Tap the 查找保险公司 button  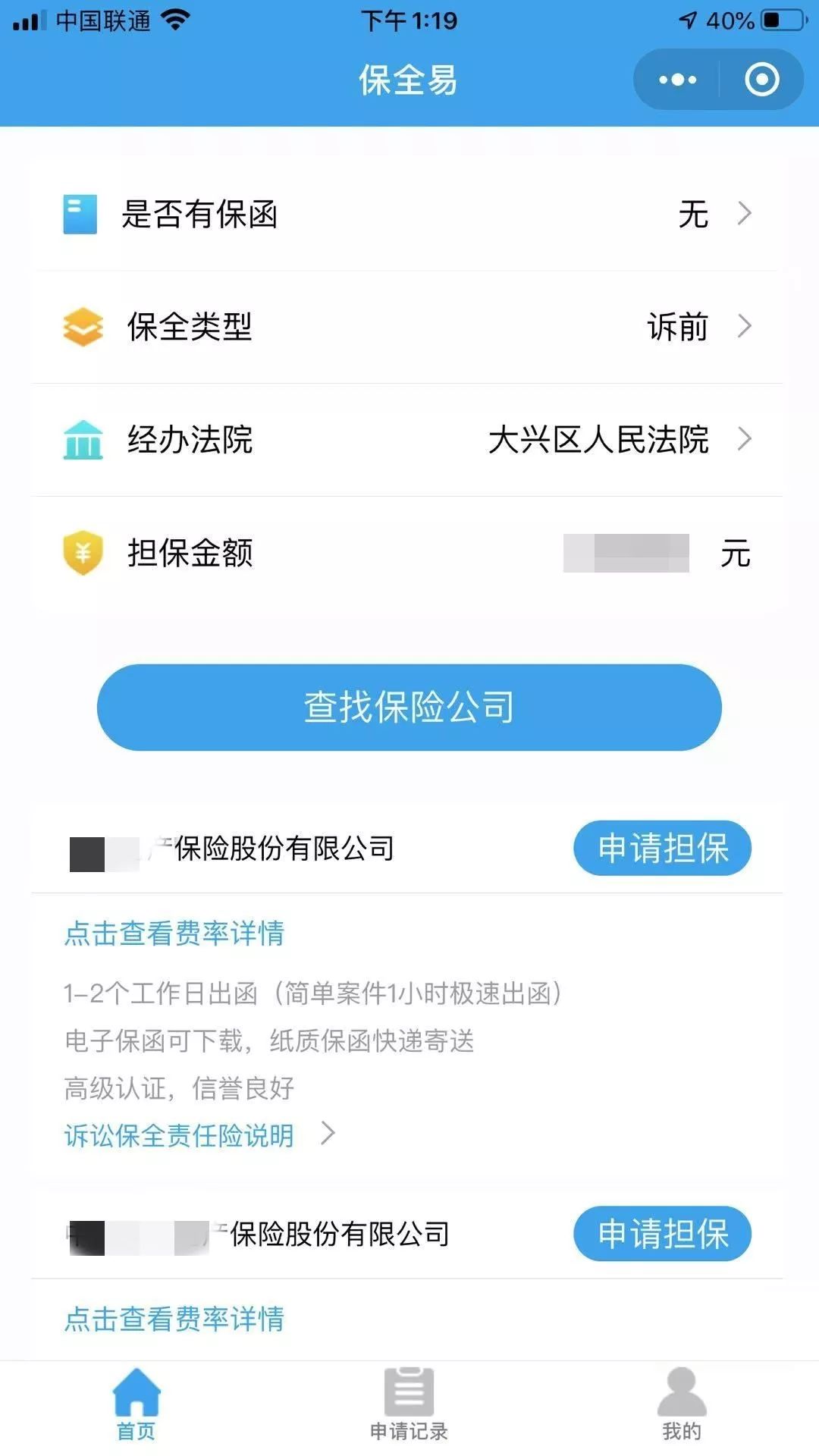[x=409, y=707]
